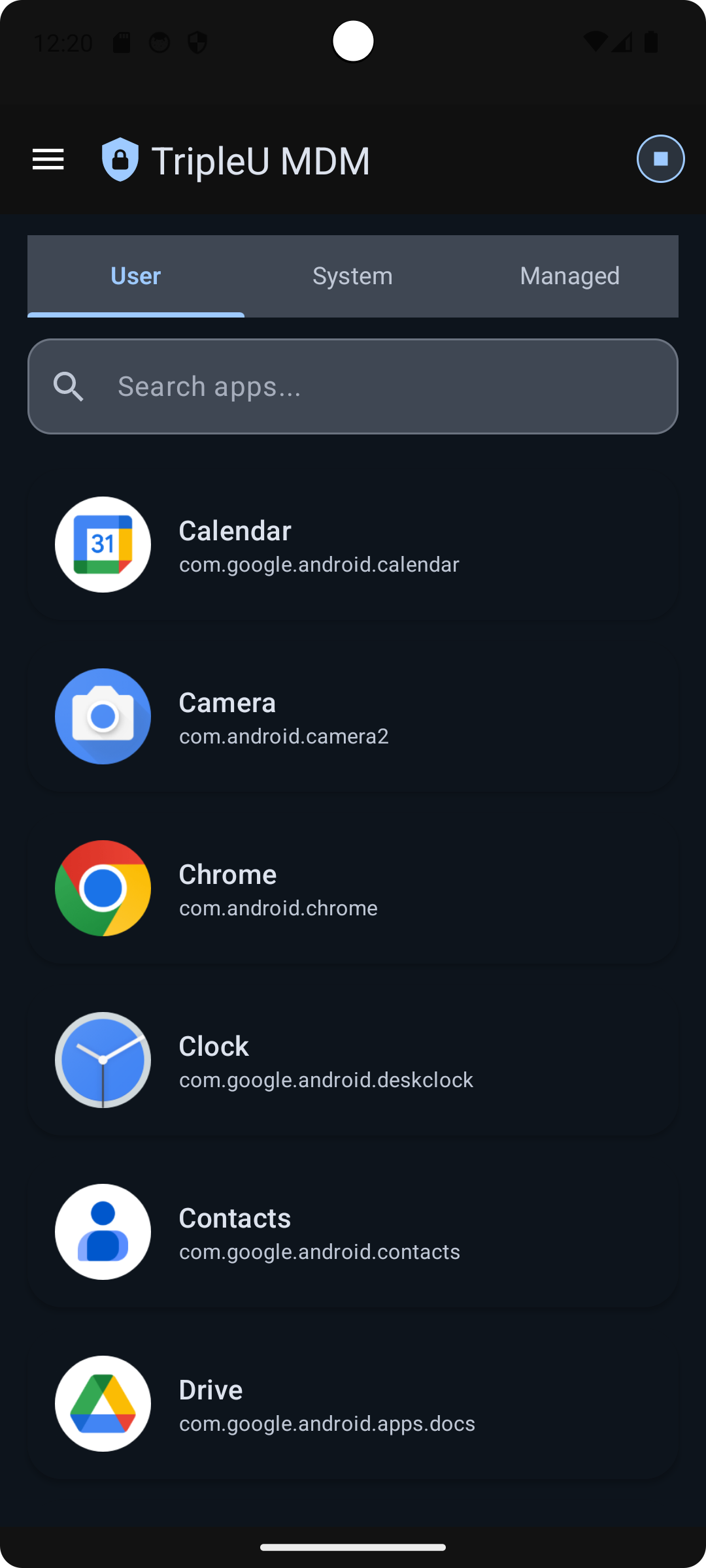Tap the gesture navigation bar at bottom
706x1568 pixels.
353,1546
